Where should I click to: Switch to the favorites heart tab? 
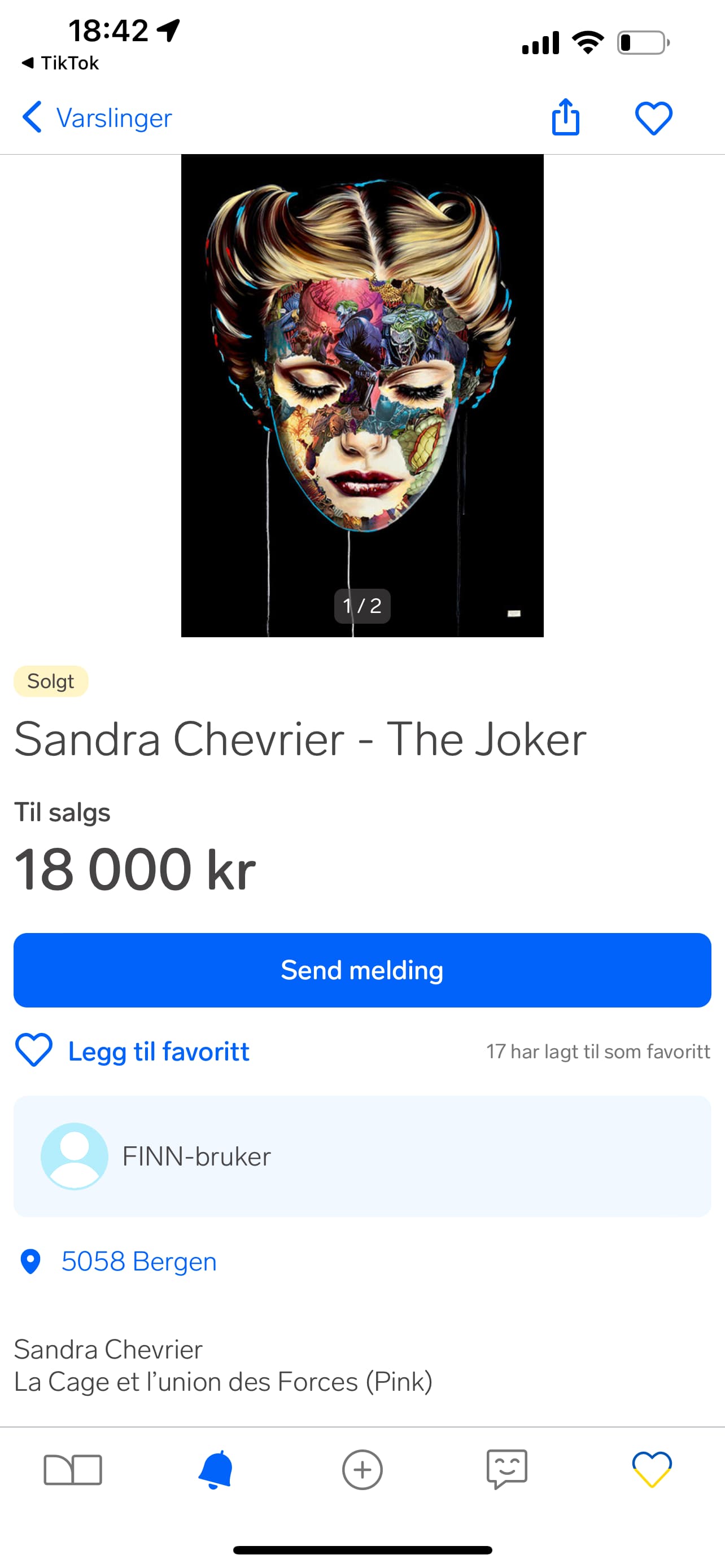[x=652, y=1469]
